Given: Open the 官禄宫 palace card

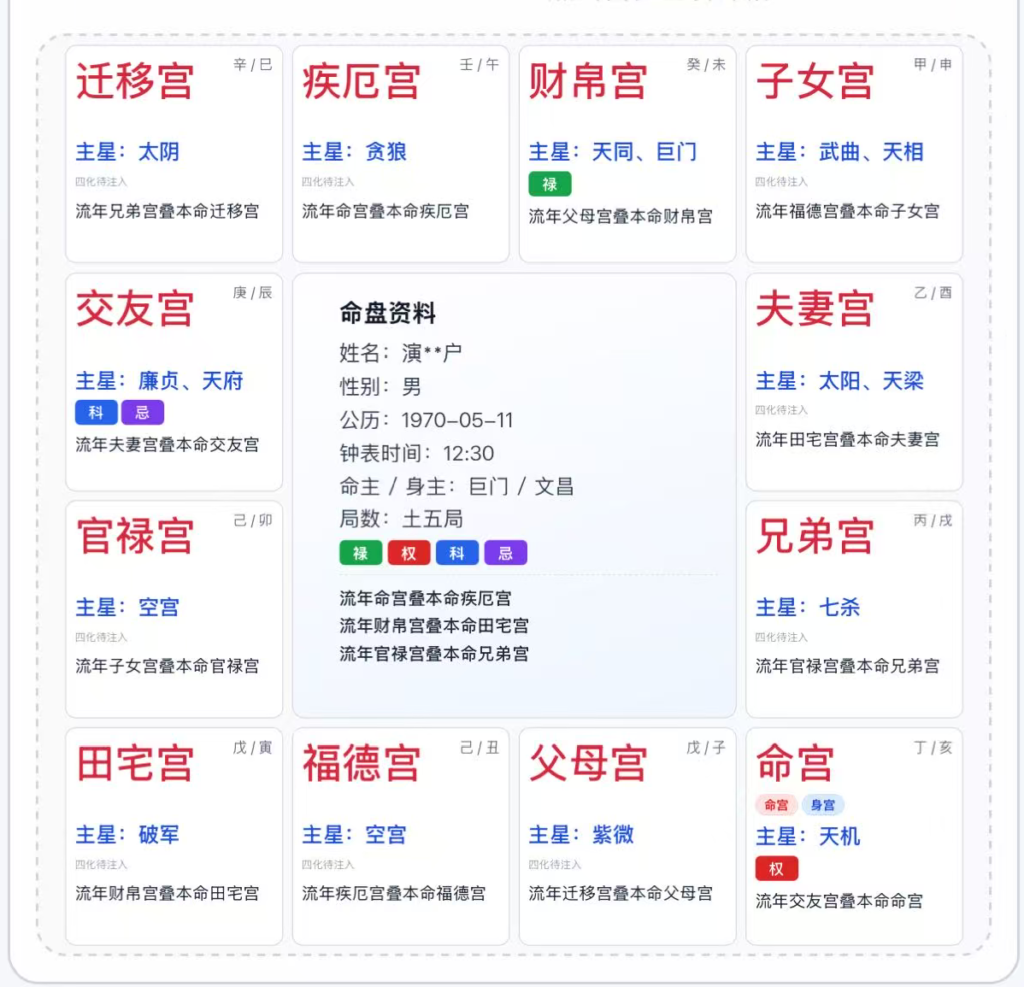Looking at the screenshot, I should pyautogui.click(x=174, y=609).
